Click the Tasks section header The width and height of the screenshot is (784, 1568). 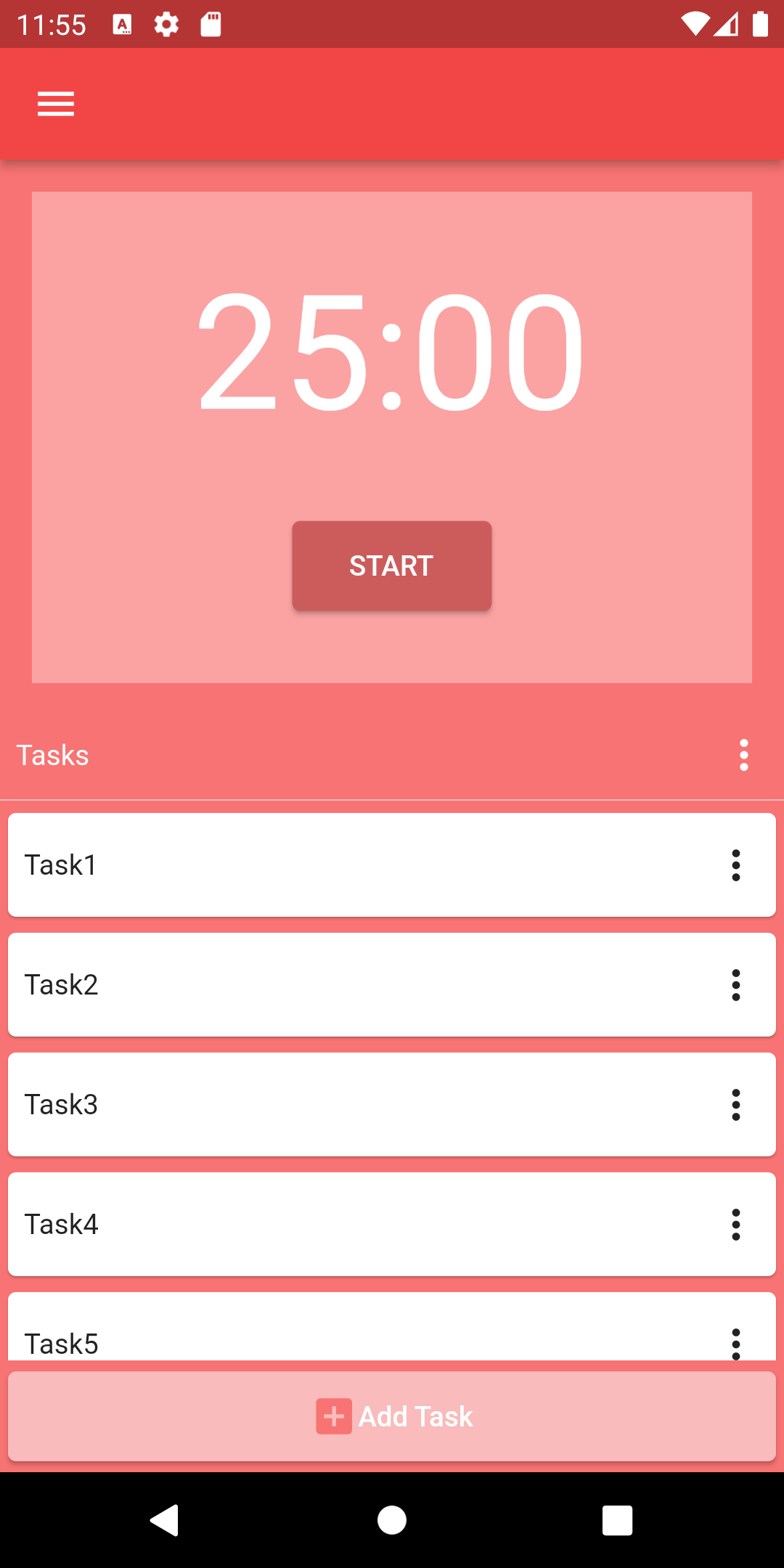click(x=54, y=755)
